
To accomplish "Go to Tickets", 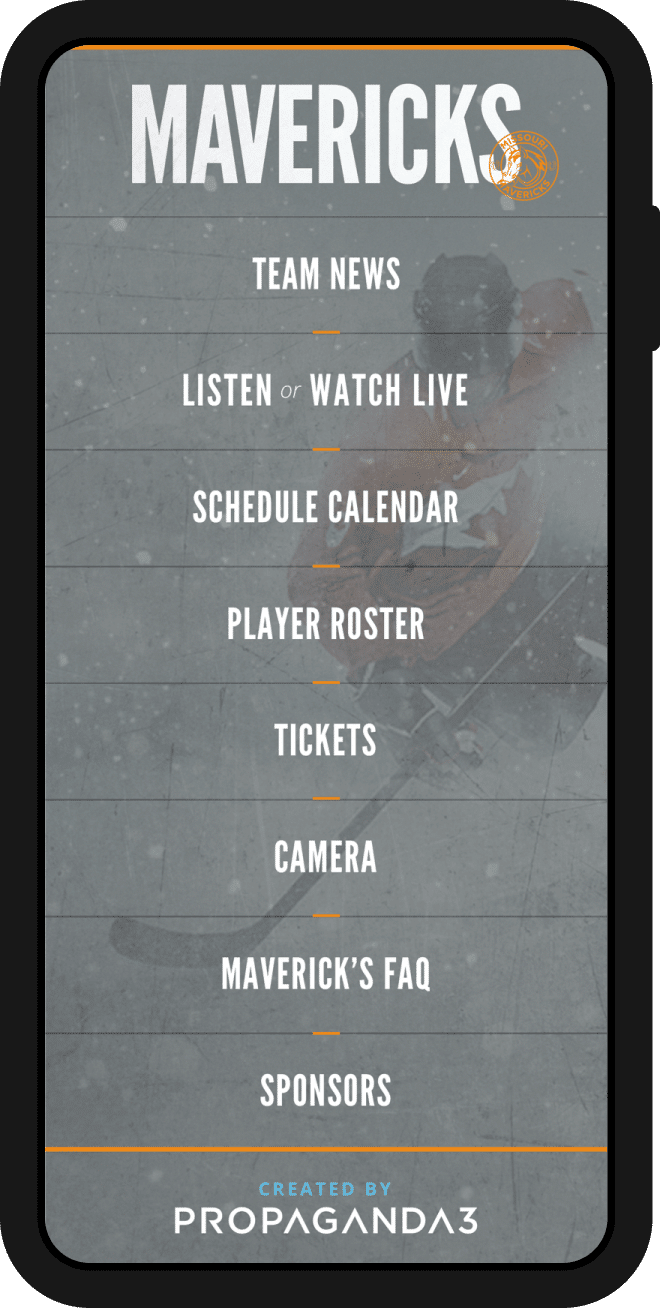I will (x=326, y=741).
